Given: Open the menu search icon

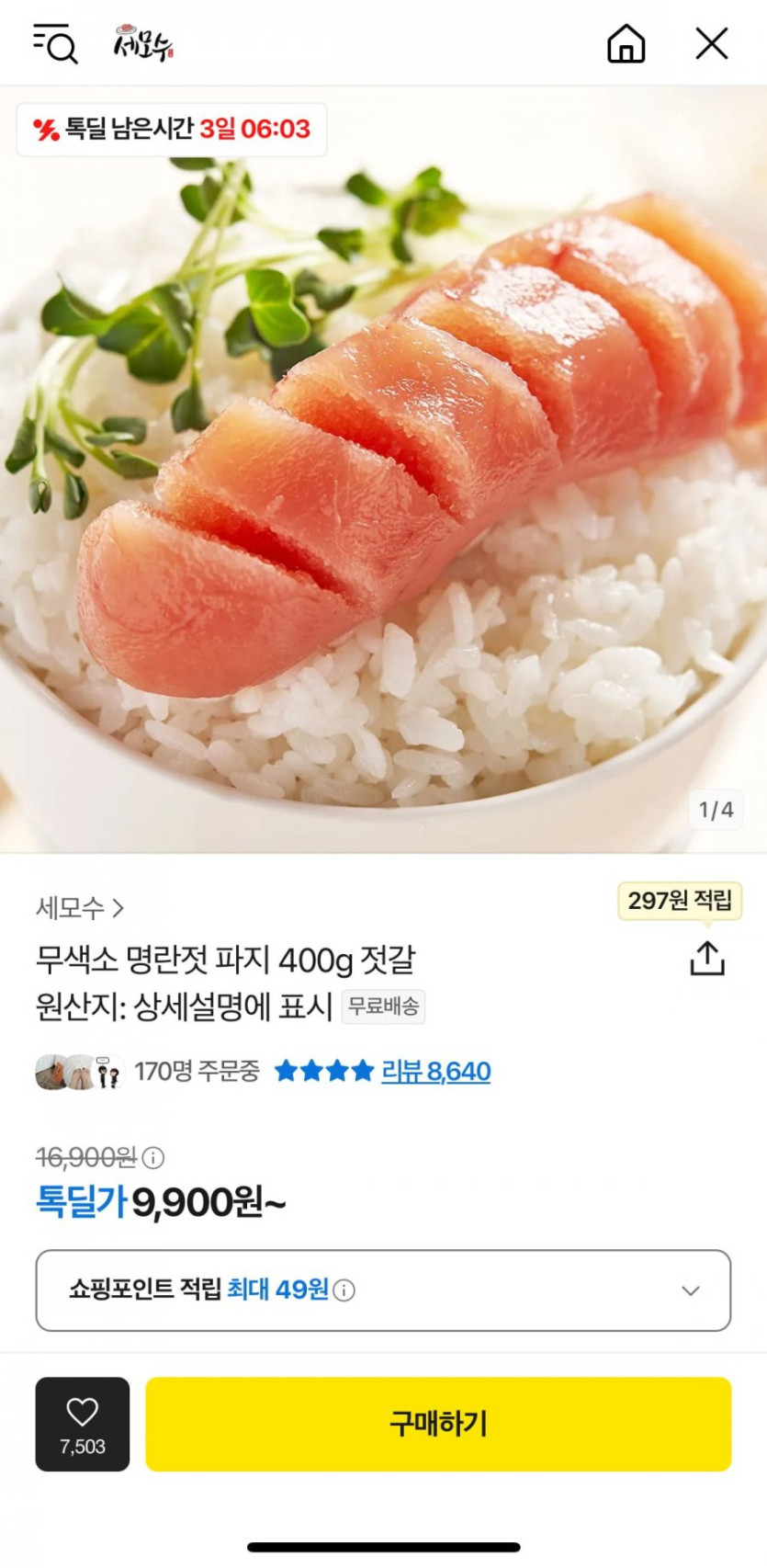Looking at the screenshot, I should point(55,43).
